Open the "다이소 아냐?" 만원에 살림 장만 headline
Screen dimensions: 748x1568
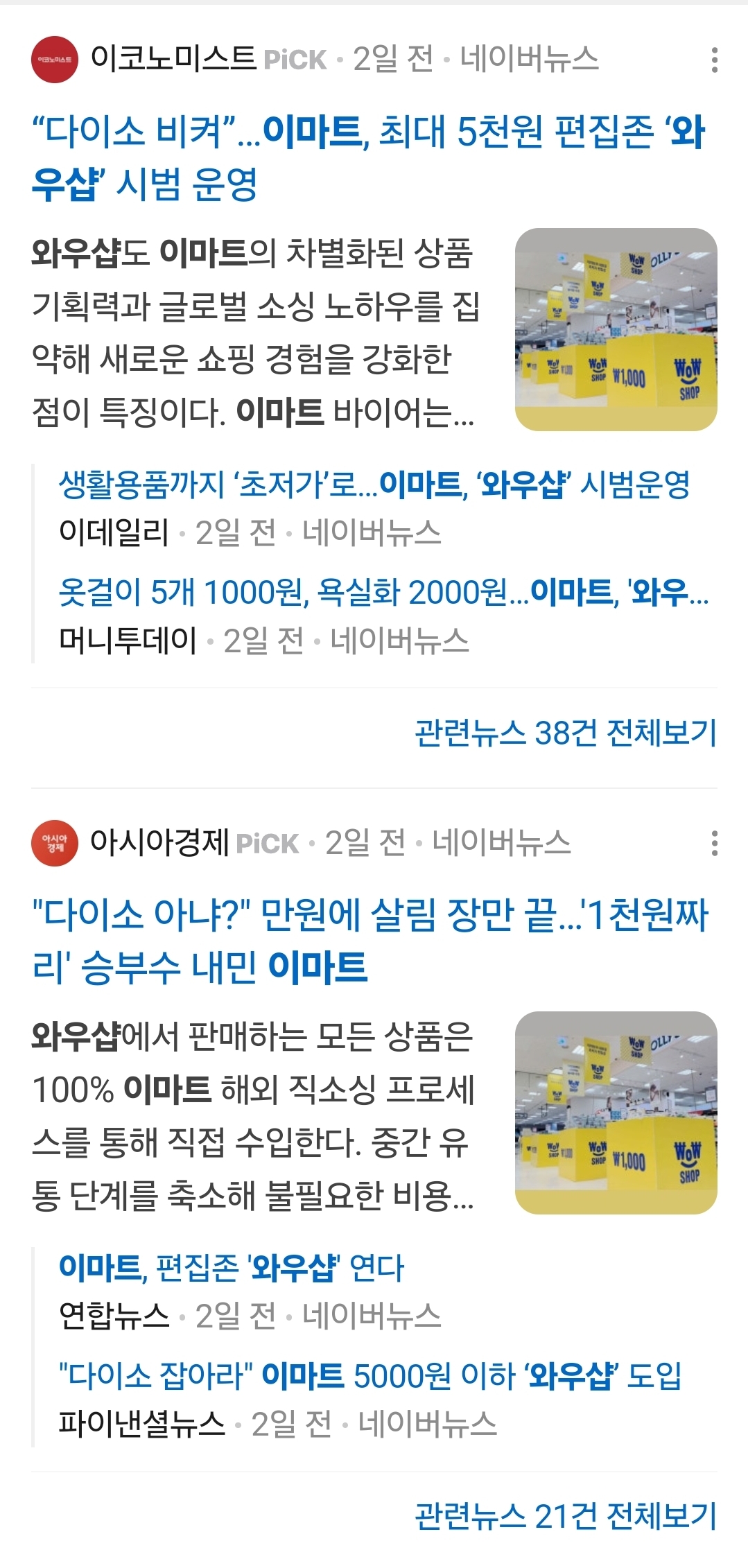point(370,940)
